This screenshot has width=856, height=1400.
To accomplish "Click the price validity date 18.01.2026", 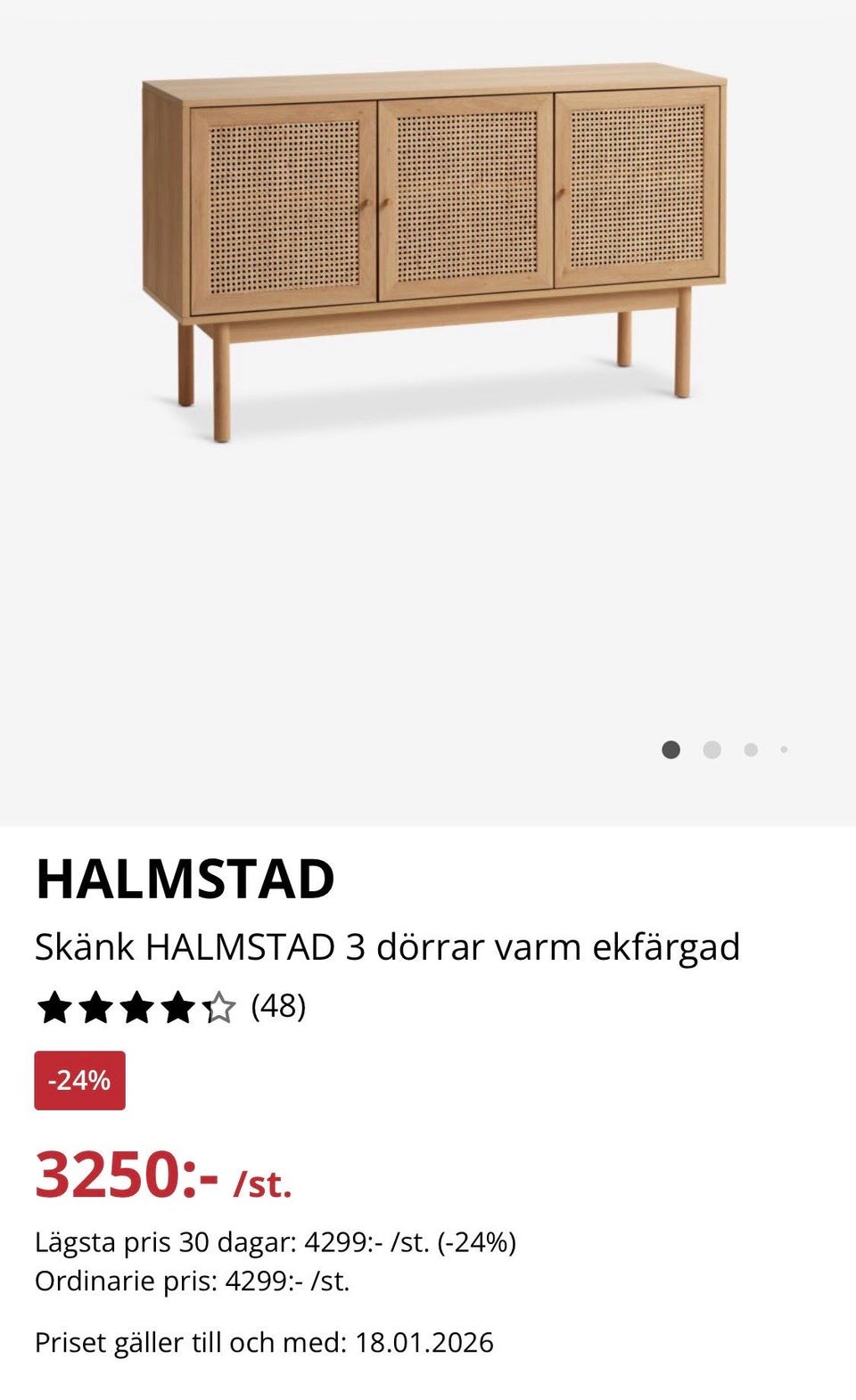I will (424, 1340).
